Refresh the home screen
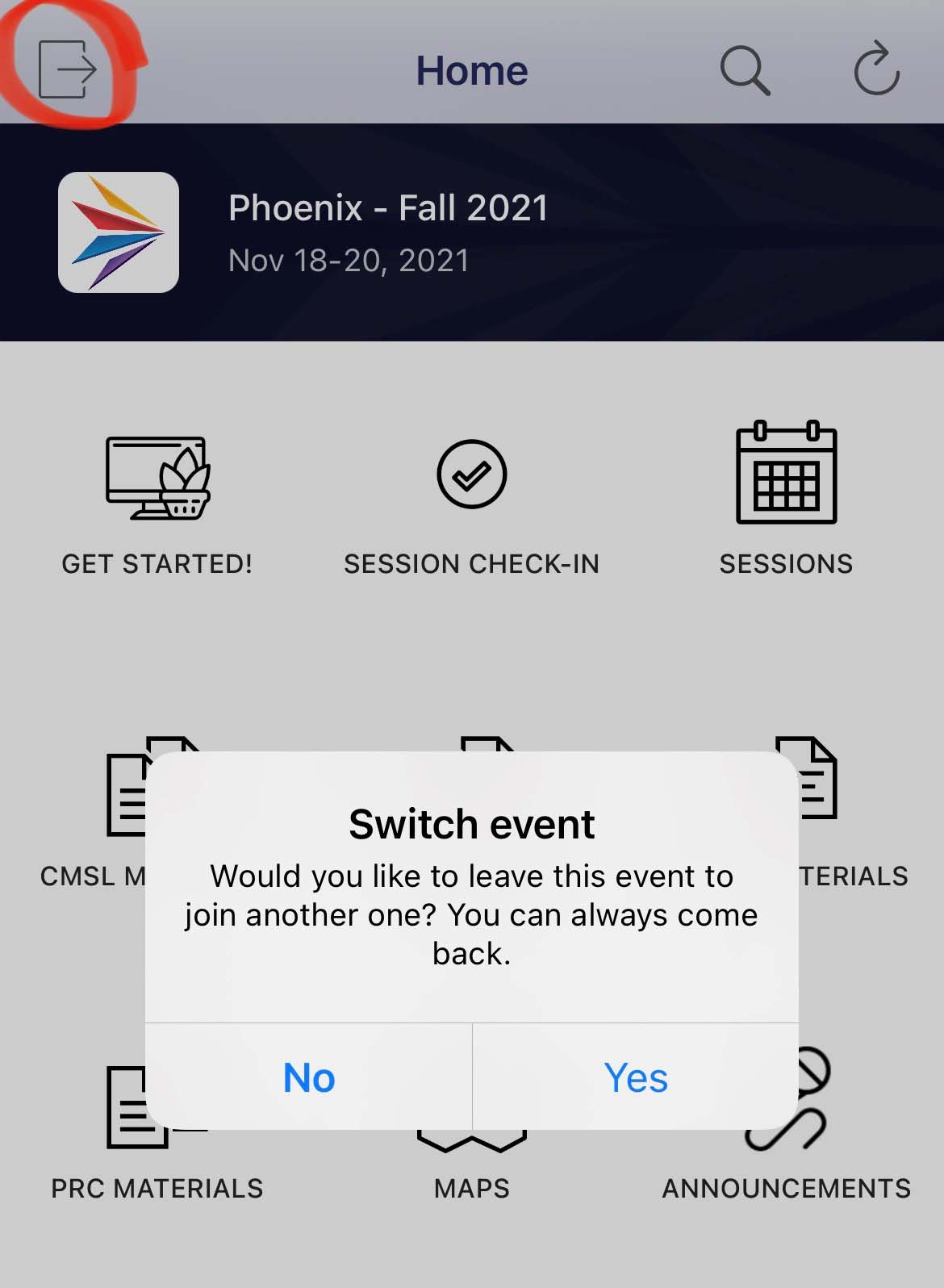Viewport: 944px width, 1288px height. pos(877,69)
